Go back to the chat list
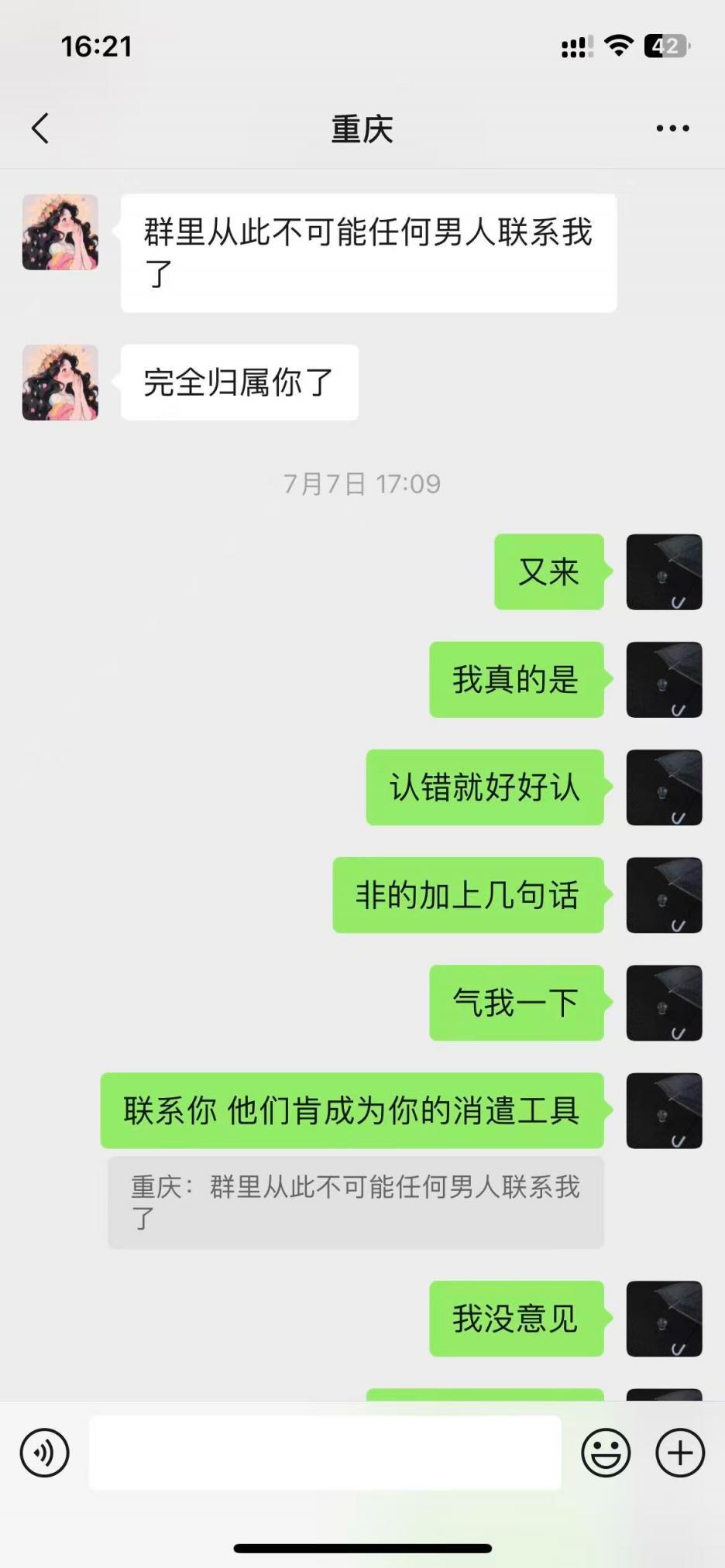 (40, 129)
